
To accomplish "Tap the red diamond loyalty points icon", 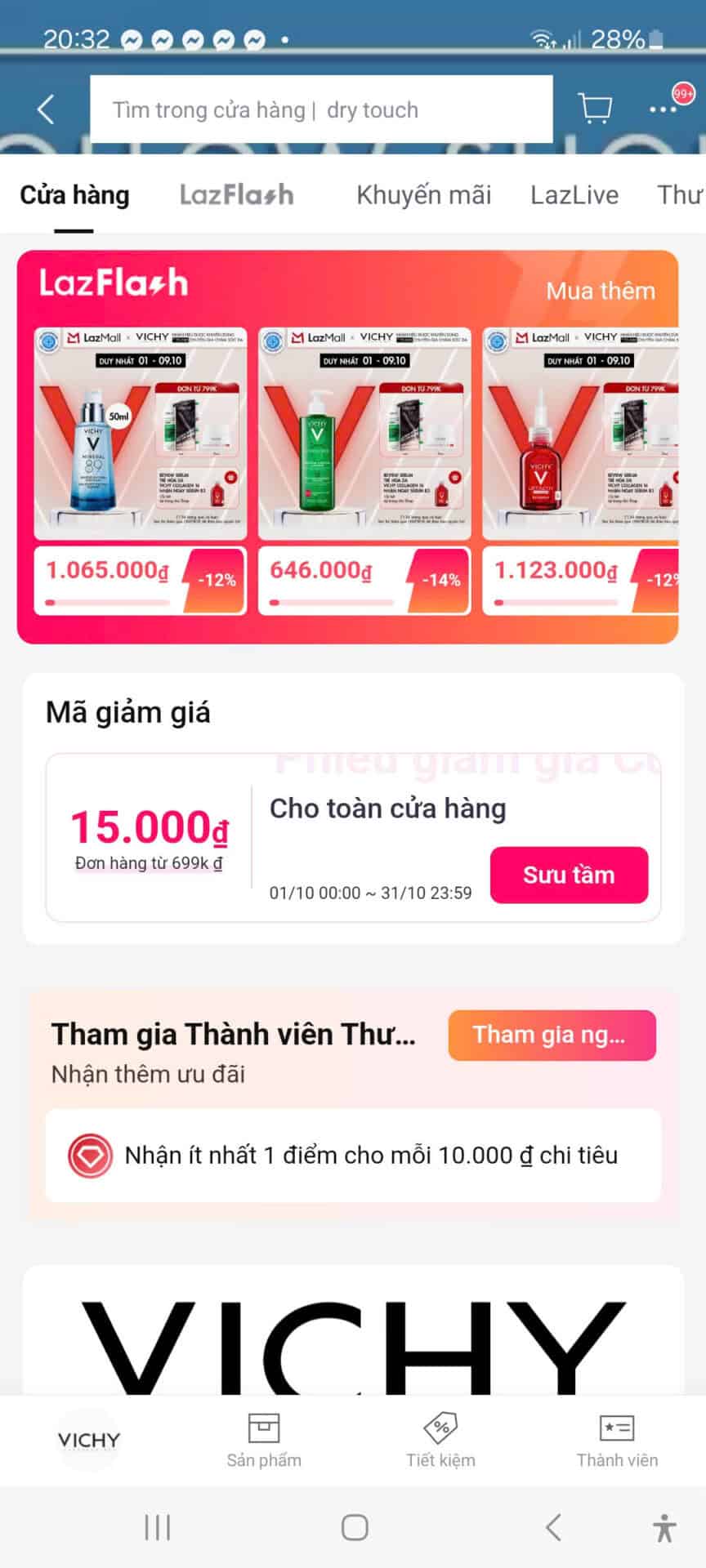I will [87, 1155].
